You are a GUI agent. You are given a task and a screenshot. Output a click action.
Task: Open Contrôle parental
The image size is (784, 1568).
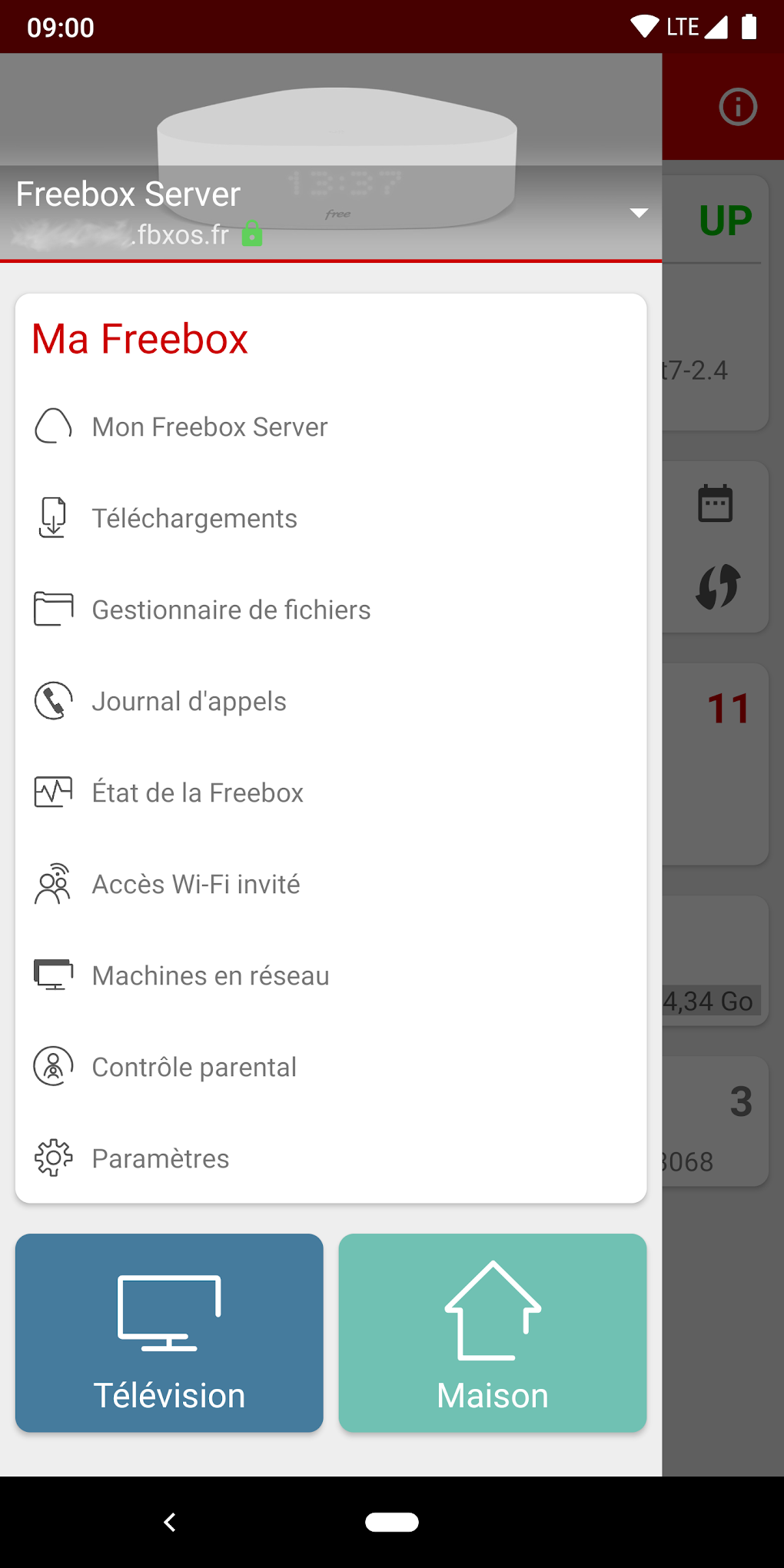point(194,1068)
